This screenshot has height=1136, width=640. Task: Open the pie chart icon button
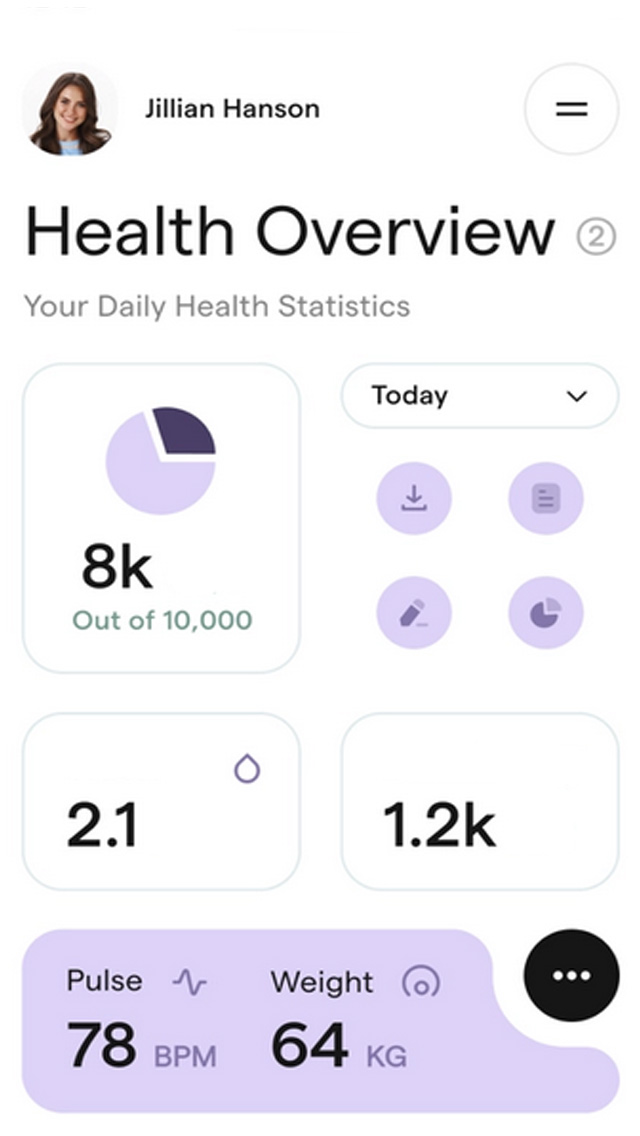click(545, 612)
